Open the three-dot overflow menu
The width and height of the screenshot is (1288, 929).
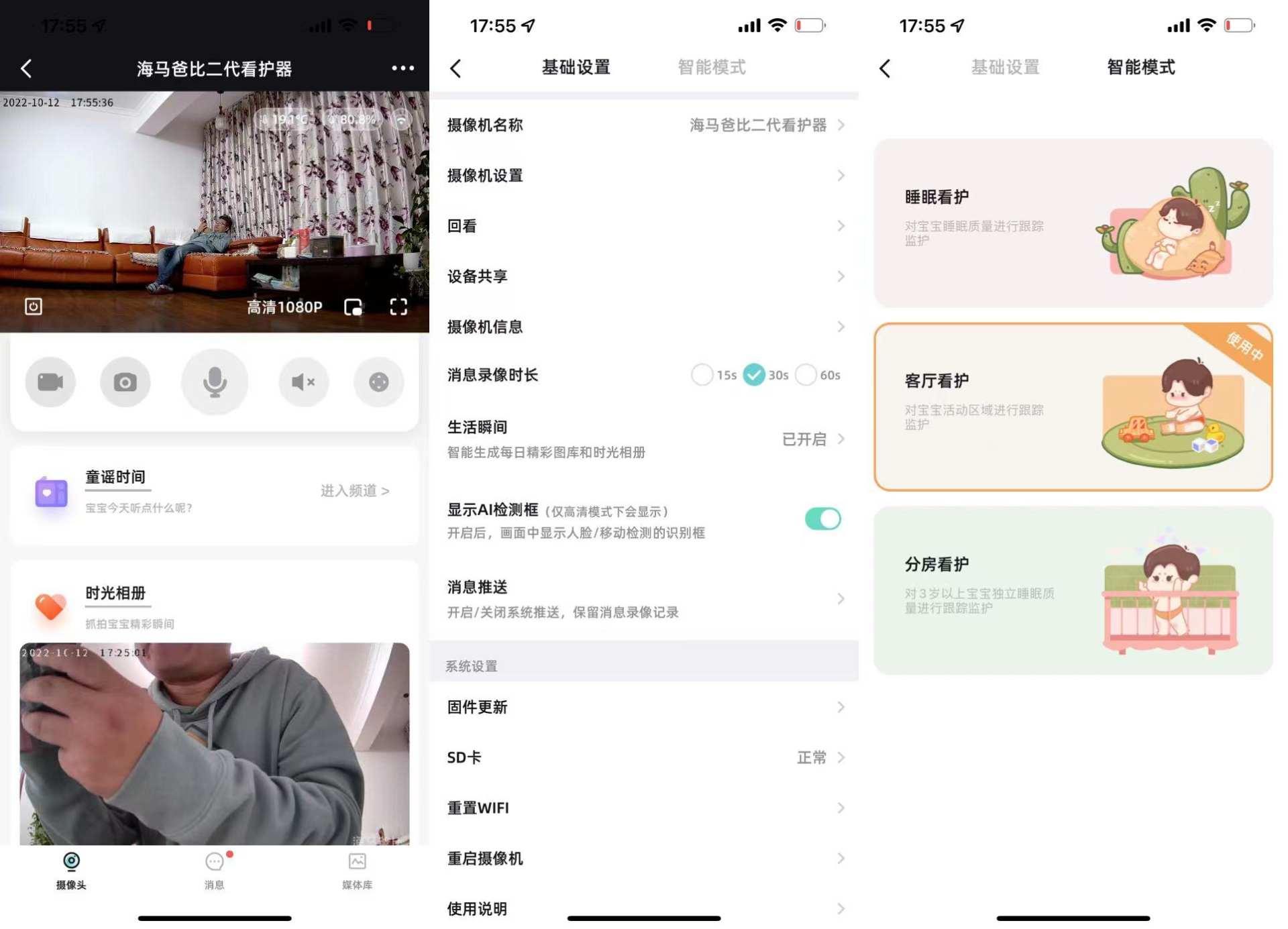click(x=402, y=68)
